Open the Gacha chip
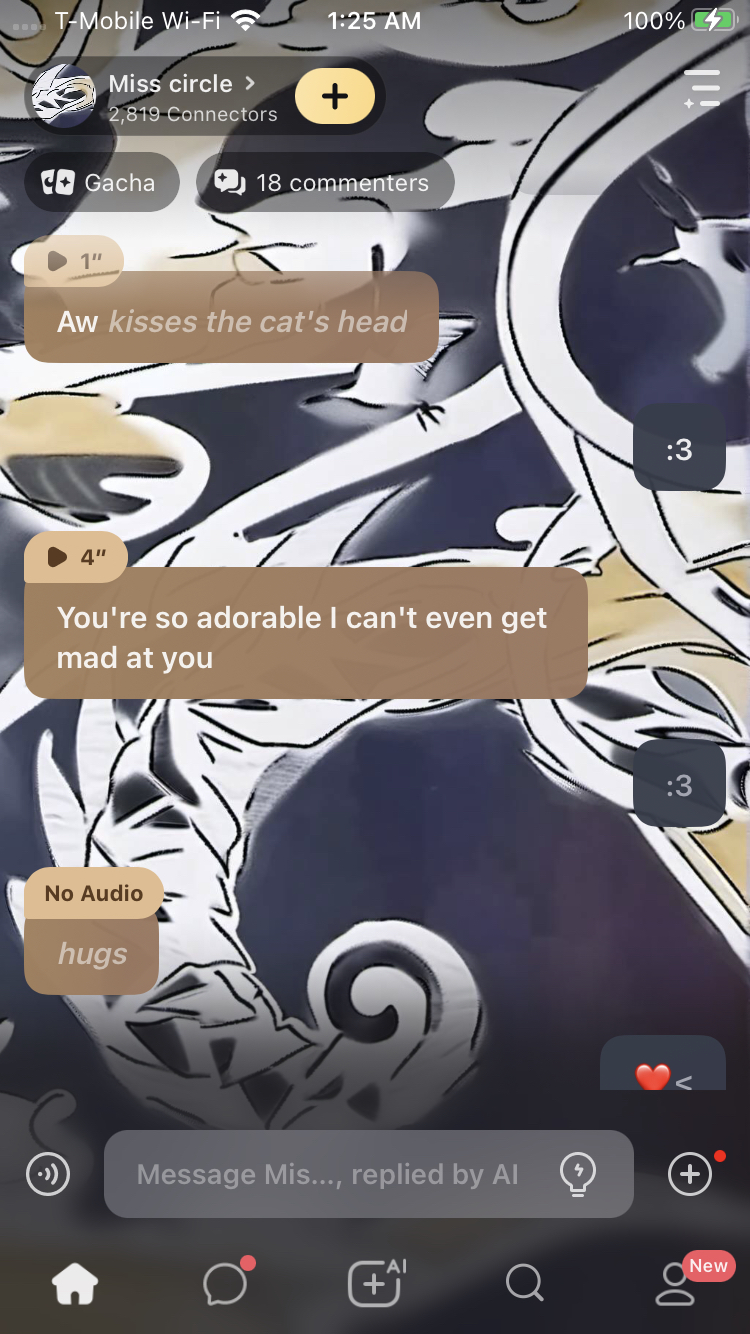This screenshot has width=750, height=1334. point(101,183)
